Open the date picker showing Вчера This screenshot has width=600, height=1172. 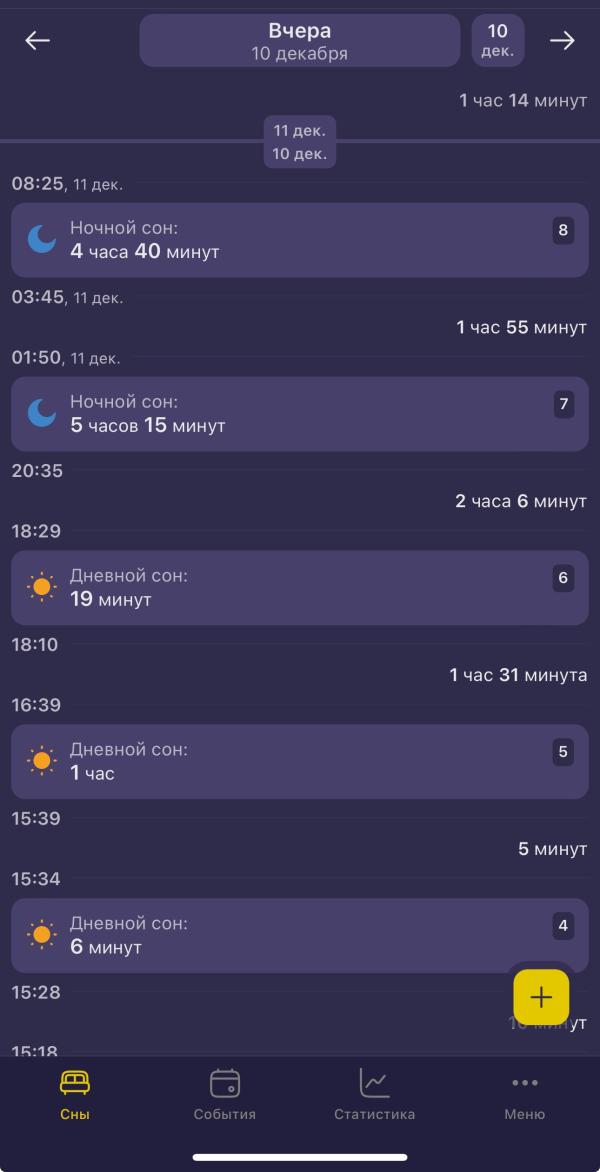click(x=299, y=41)
